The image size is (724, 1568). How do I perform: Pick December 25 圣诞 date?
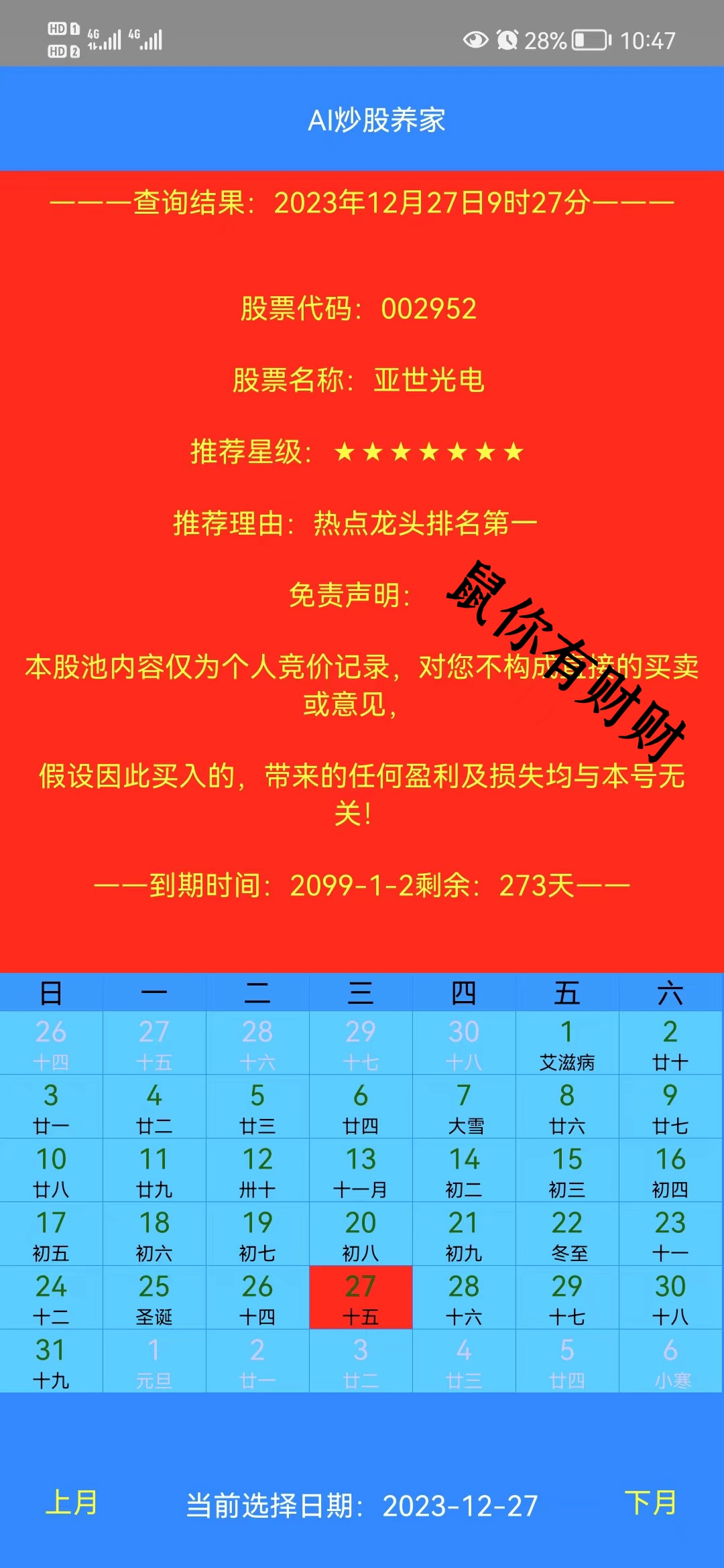154,1297
